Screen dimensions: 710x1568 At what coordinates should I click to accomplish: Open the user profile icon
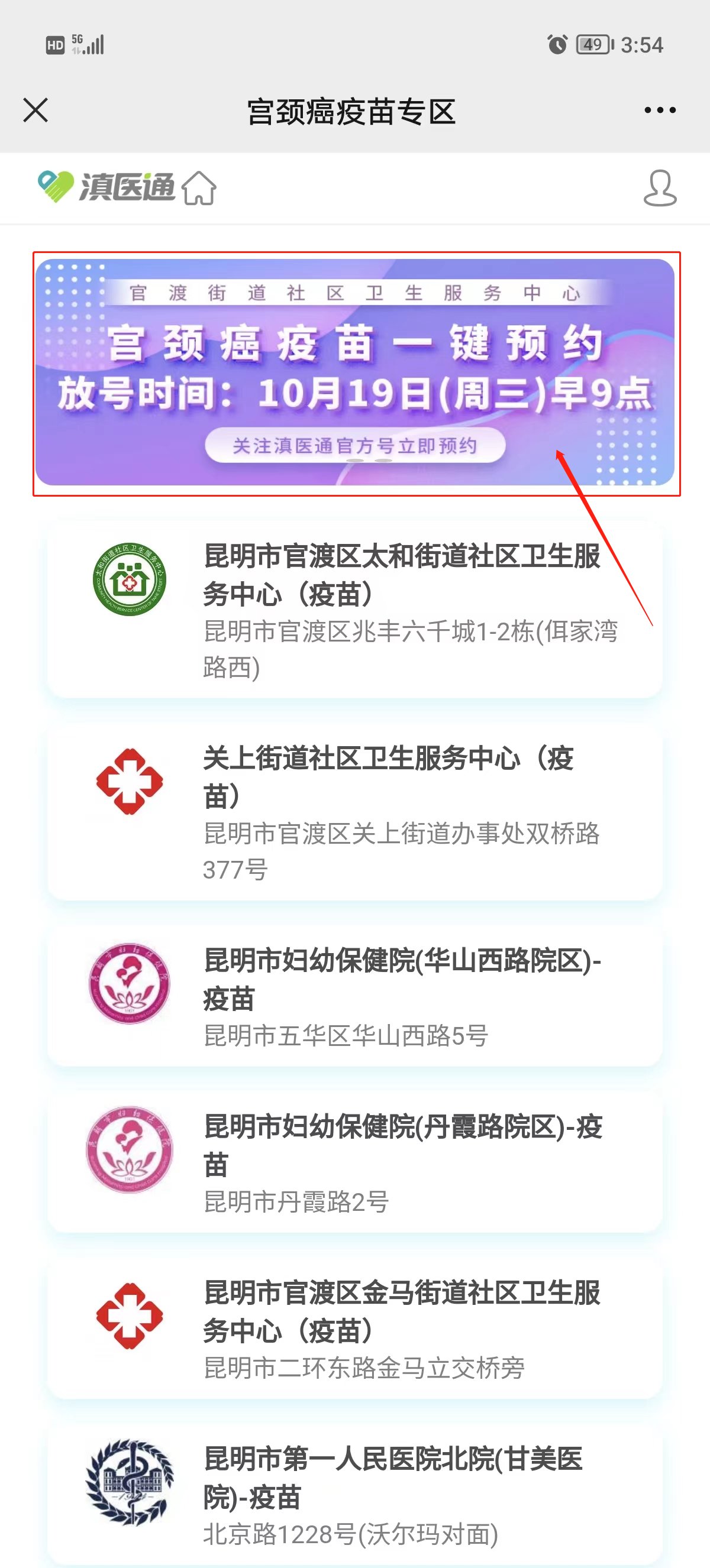tap(660, 188)
